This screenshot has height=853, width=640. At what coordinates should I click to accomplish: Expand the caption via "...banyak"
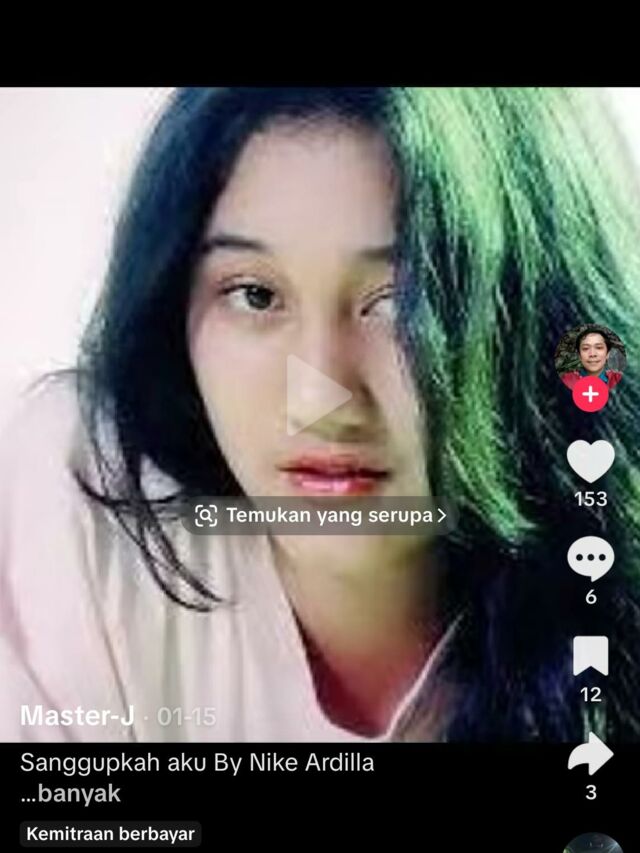point(71,793)
